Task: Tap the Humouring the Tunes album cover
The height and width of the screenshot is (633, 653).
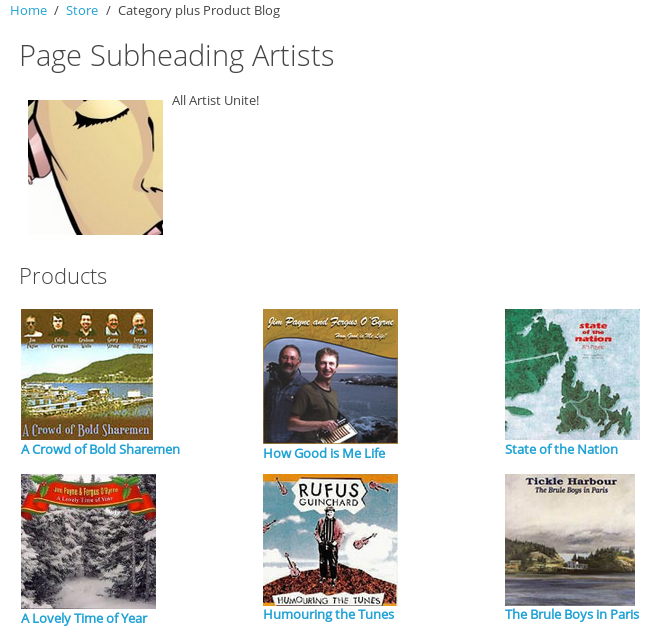Action: tap(330, 540)
